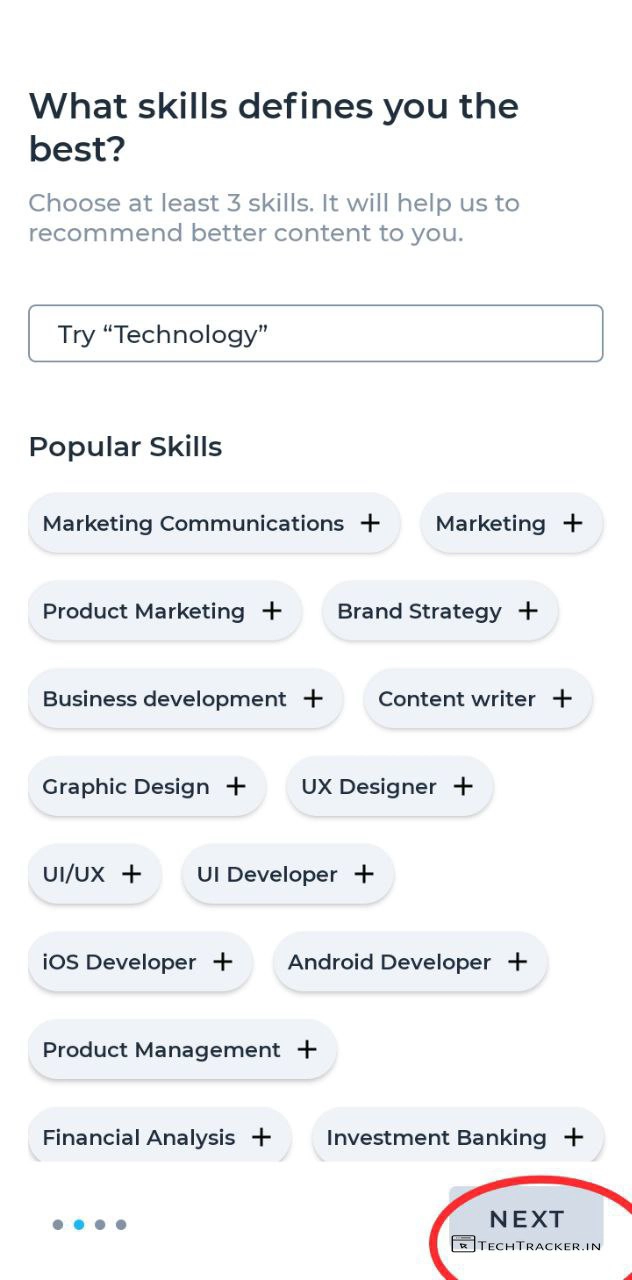Choose the Android Developer skill

click(409, 962)
